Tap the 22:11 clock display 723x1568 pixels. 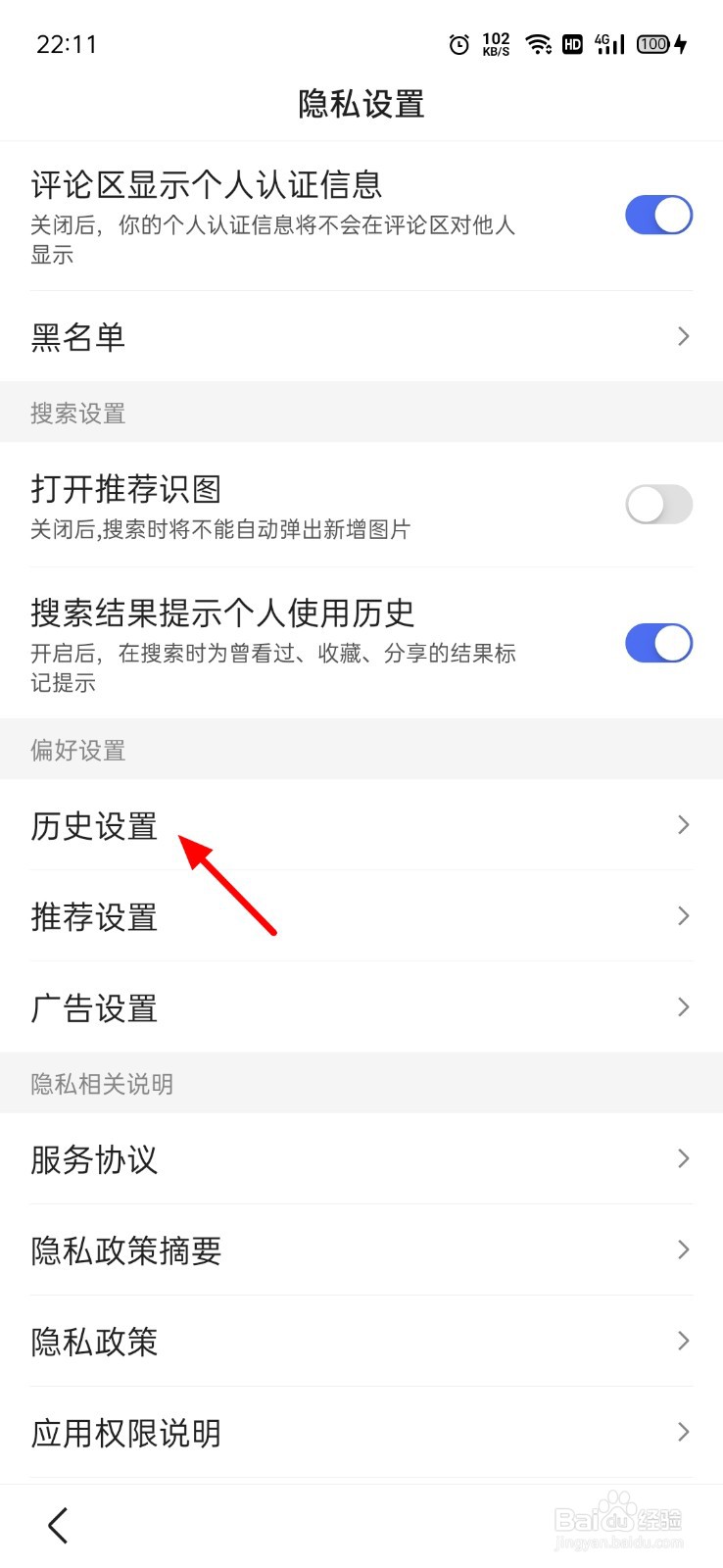68,44
